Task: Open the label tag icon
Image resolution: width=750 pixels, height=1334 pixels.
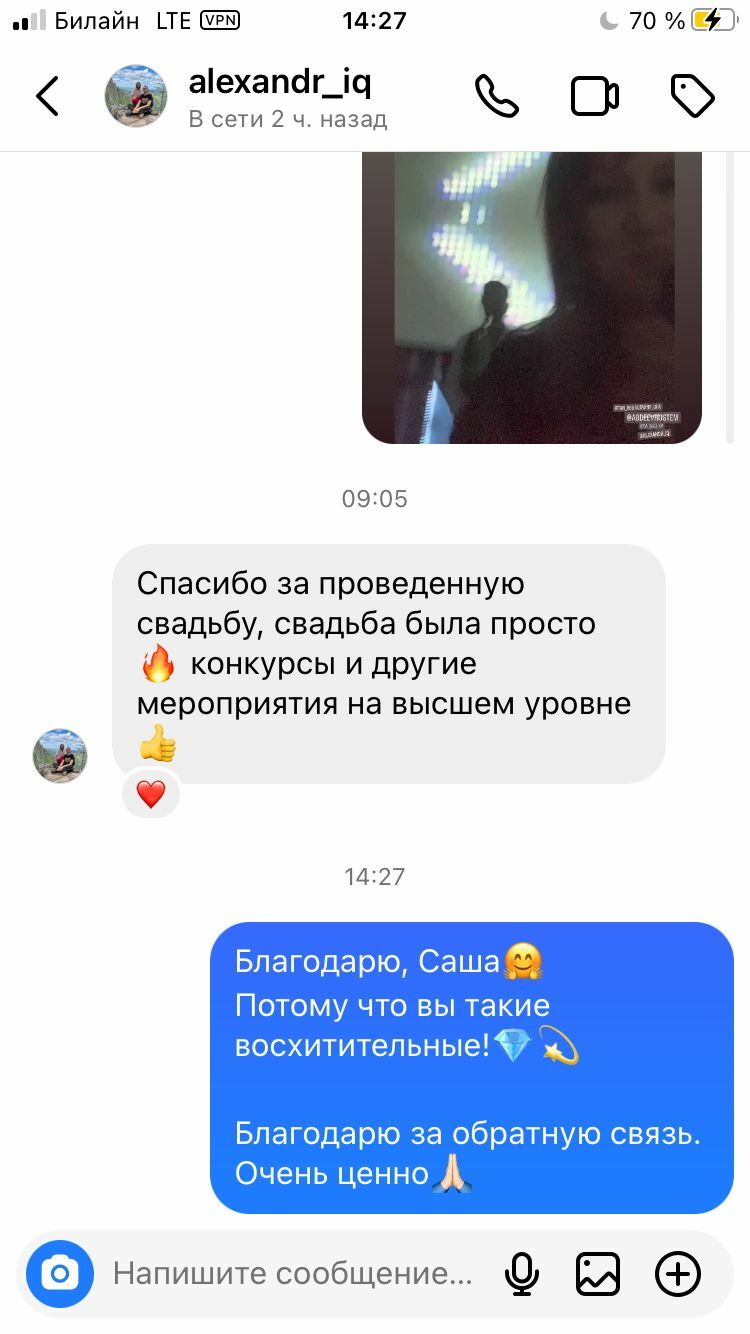Action: (x=692, y=97)
